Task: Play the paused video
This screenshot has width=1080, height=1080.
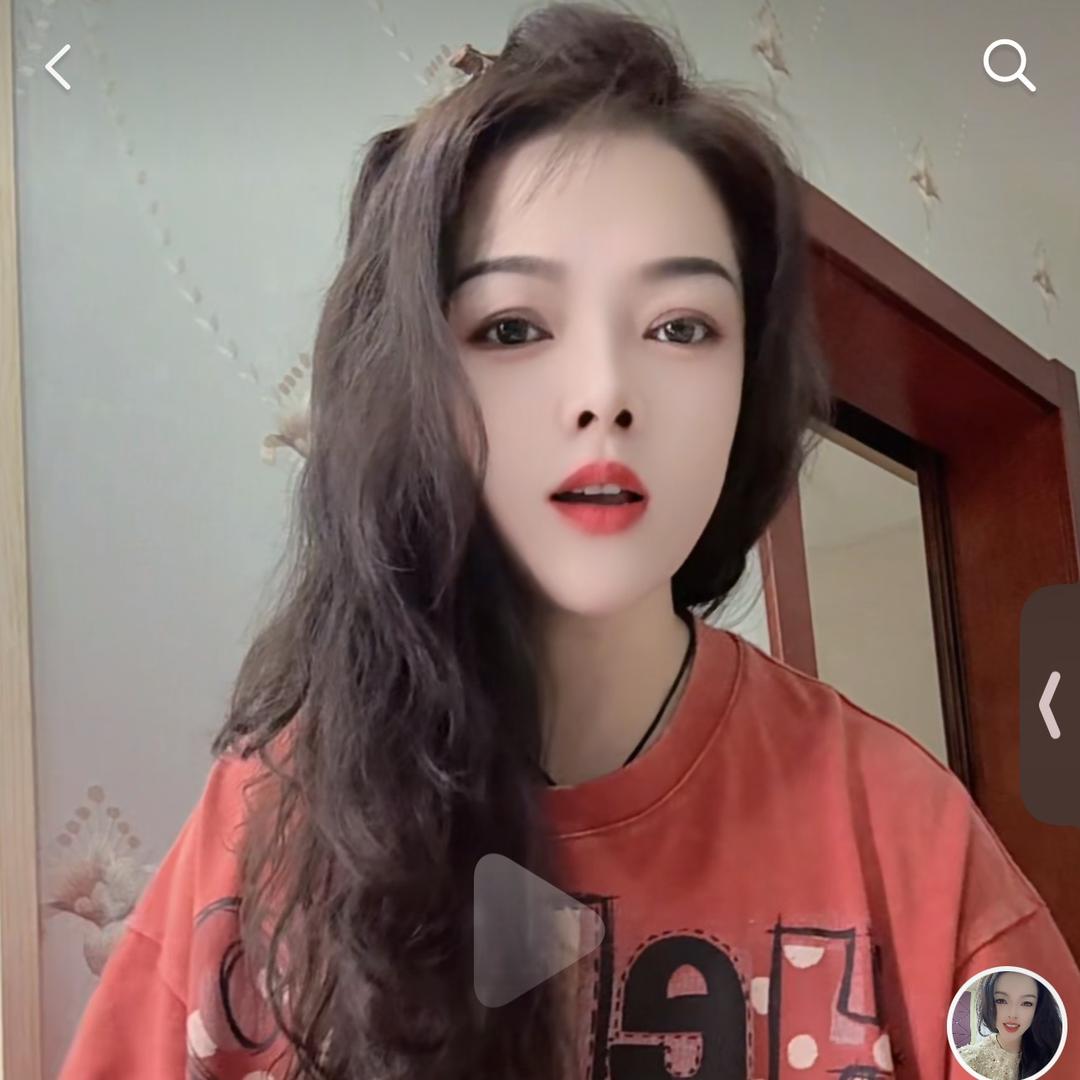Action: click(x=537, y=930)
